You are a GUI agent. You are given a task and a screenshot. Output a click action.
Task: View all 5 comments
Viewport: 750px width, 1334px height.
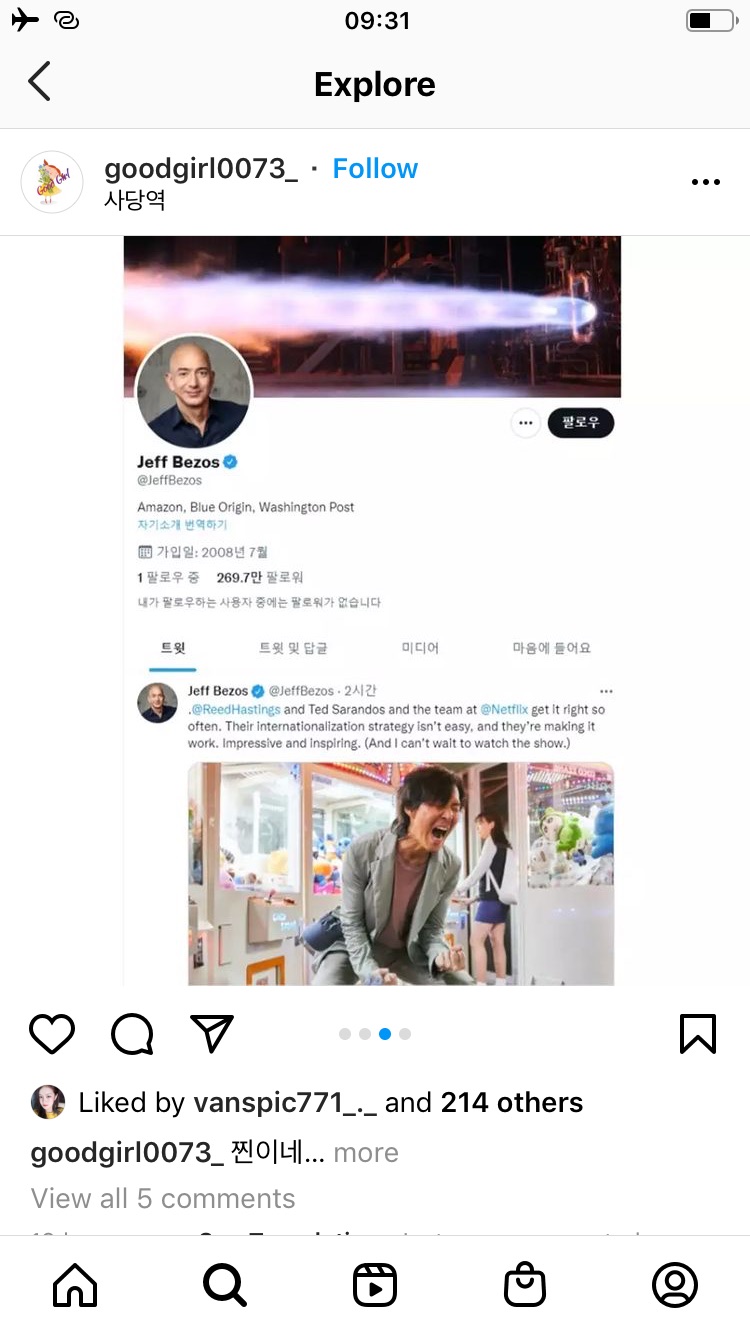point(163,1198)
